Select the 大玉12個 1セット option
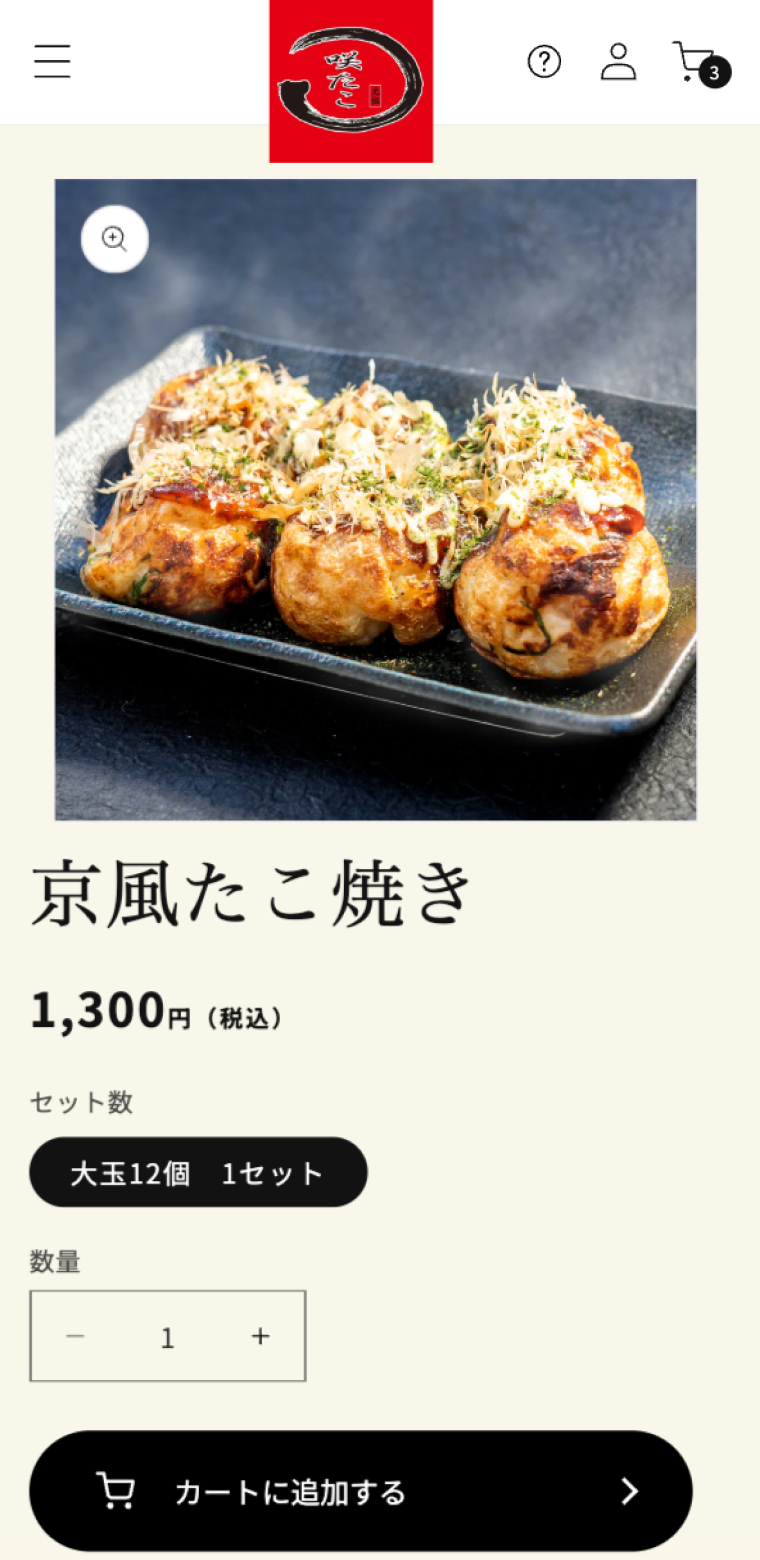The height and width of the screenshot is (1560, 760). click(198, 1172)
